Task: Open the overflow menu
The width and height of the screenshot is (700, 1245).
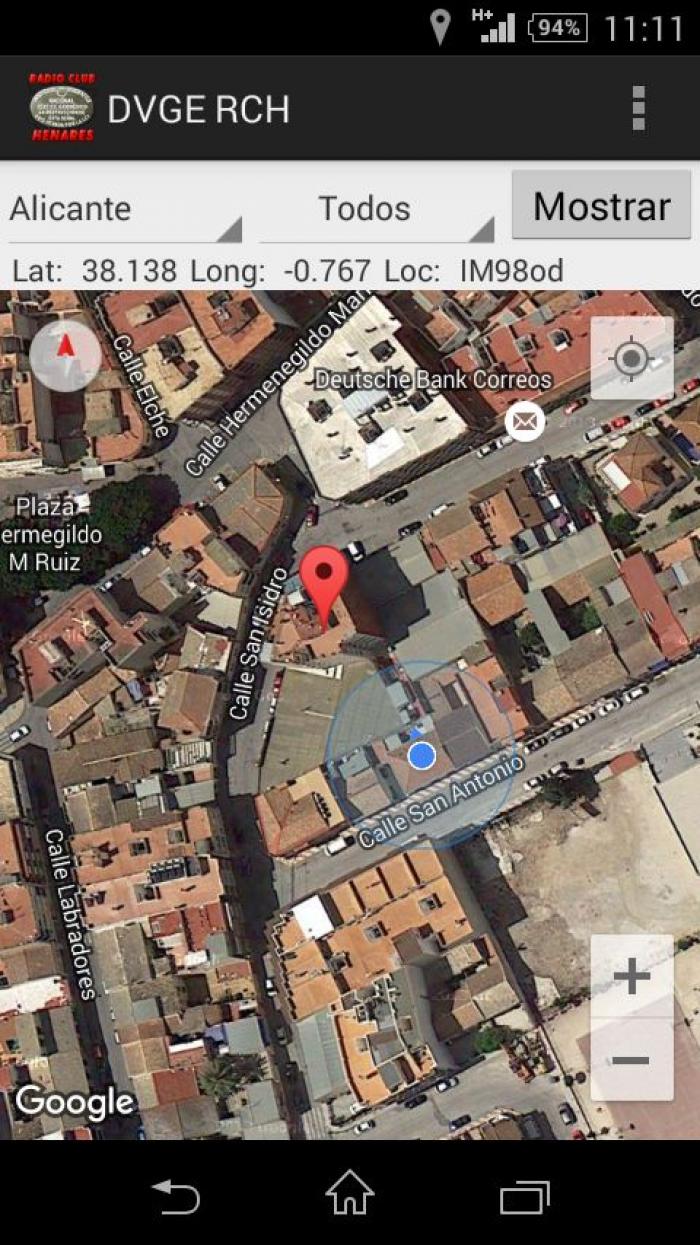Action: pyautogui.click(x=638, y=107)
